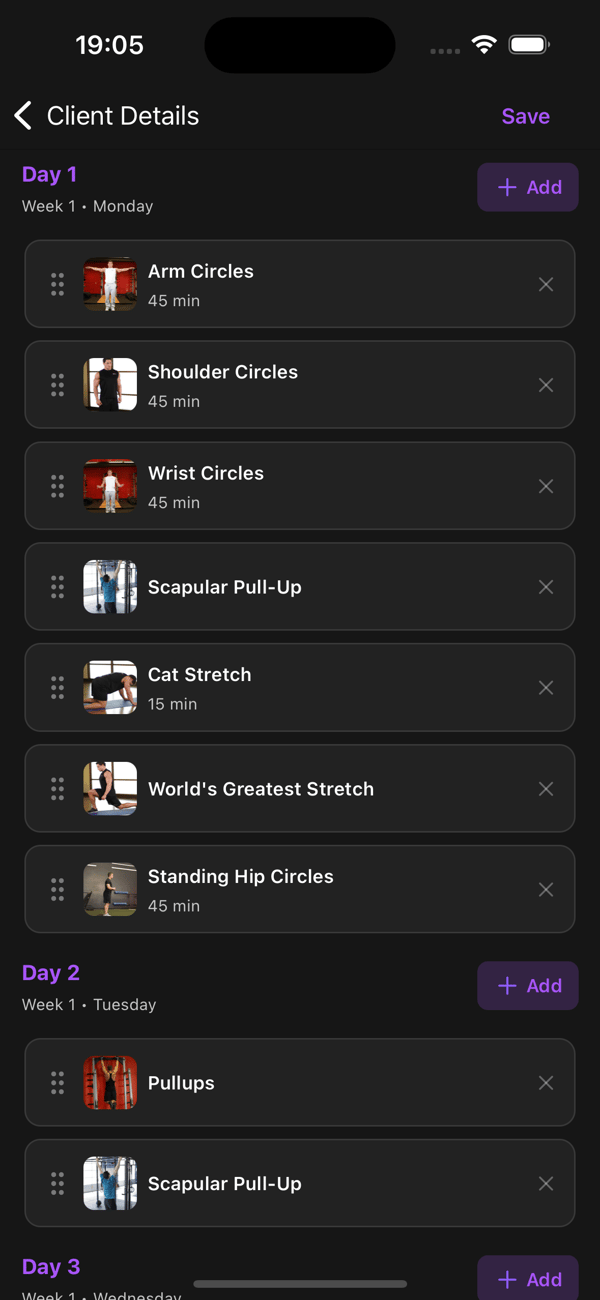Go back from Client Details

click(23, 116)
